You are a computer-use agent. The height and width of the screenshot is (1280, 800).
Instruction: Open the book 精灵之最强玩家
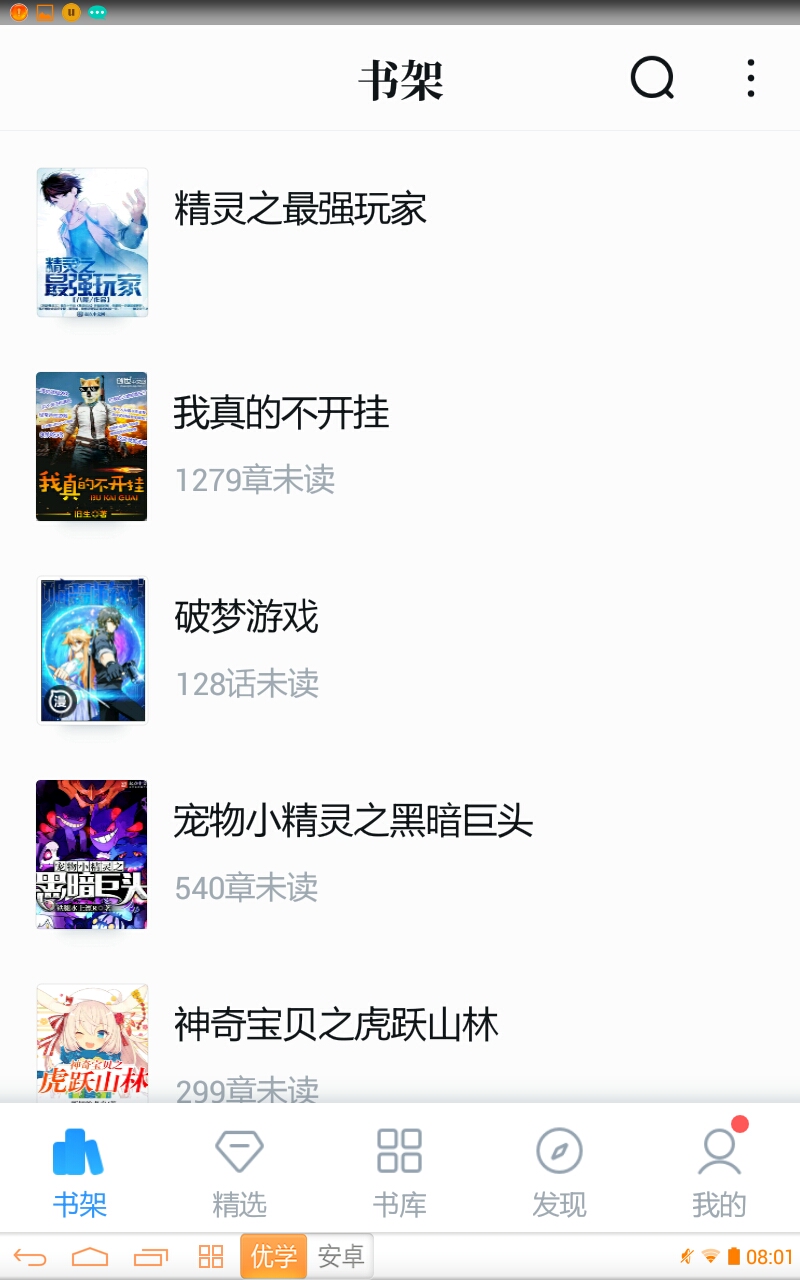[x=300, y=209]
